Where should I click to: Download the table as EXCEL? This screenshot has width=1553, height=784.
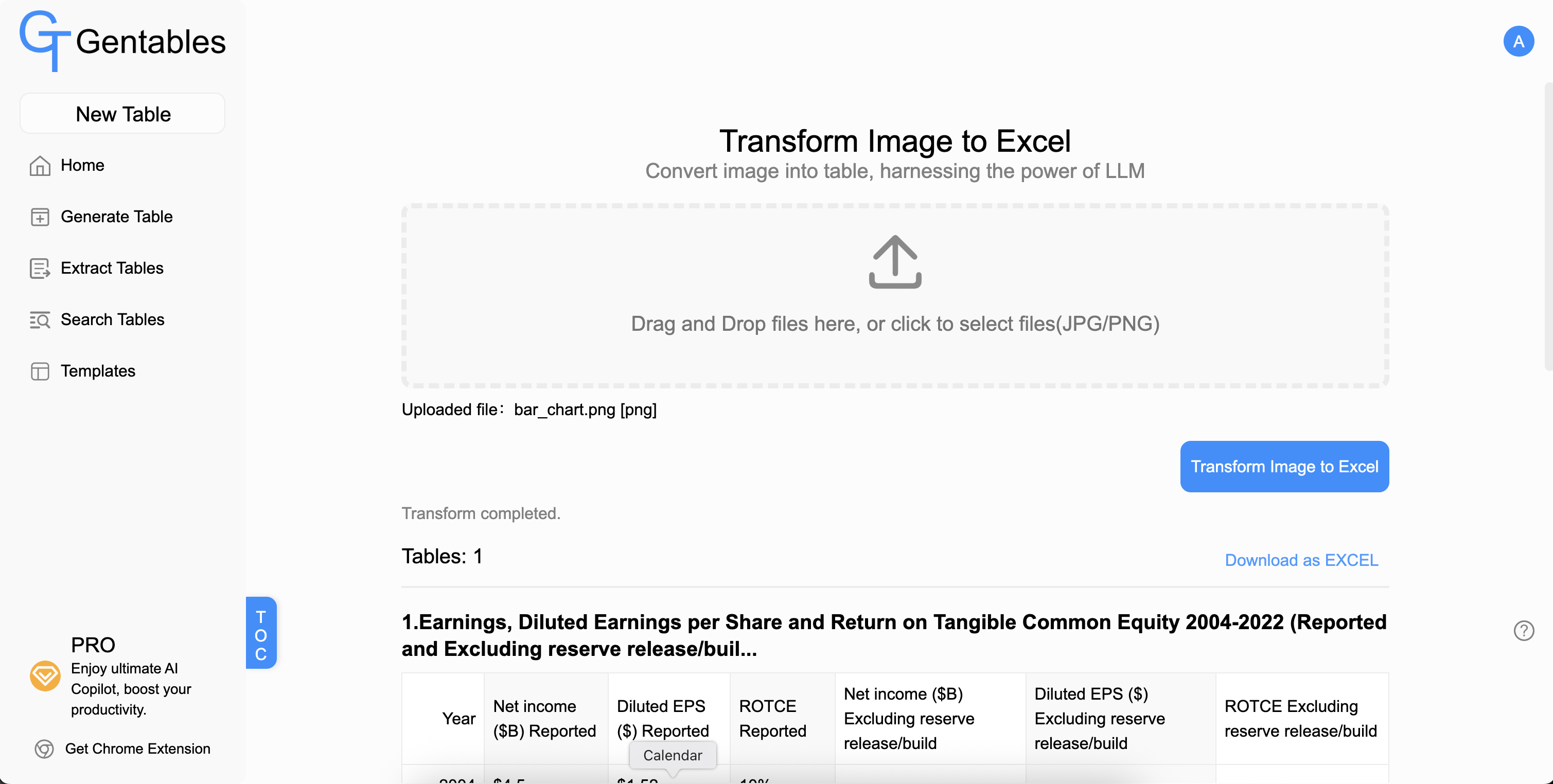[1300, 560]
